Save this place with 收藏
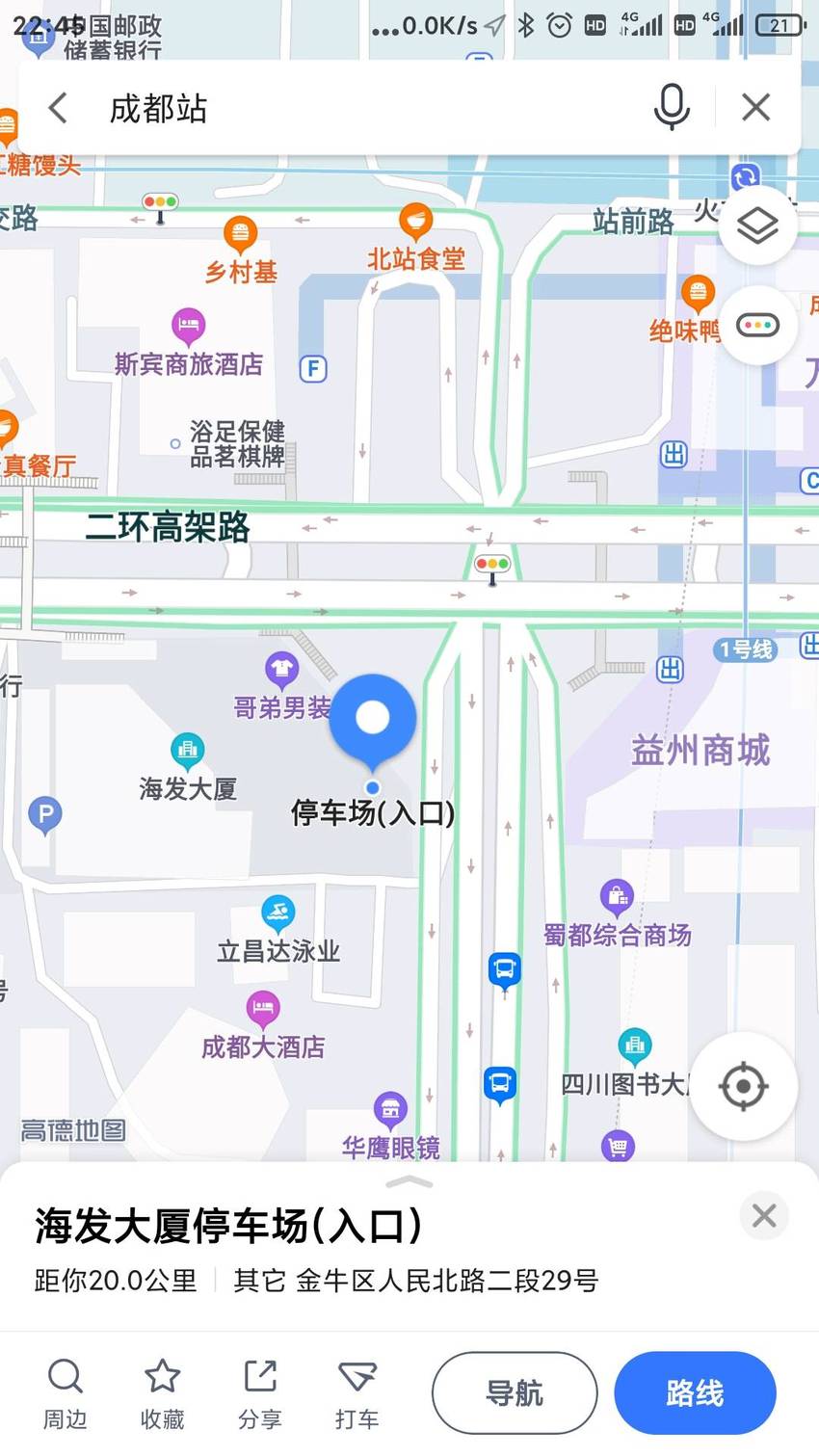819x1456 pixels. (162, 1393)
